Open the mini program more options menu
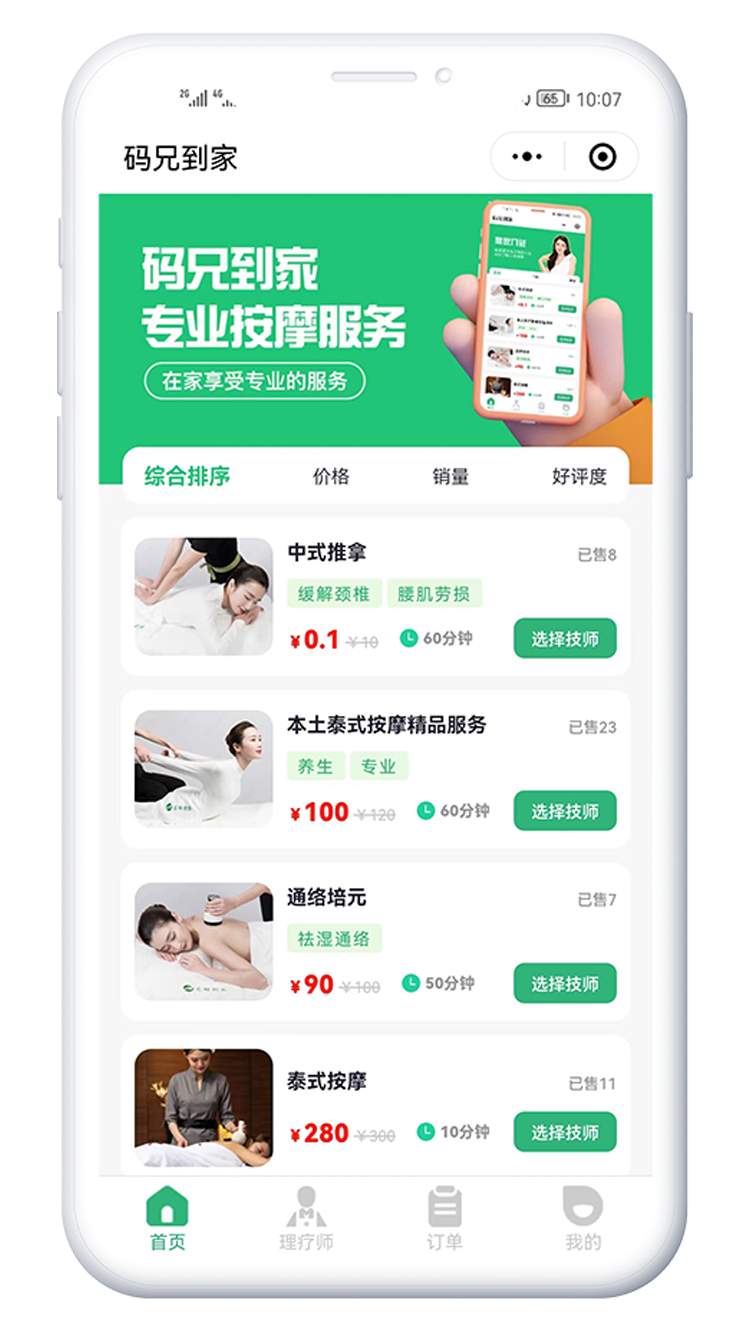 pyautogui.click(x=527, y=157)
